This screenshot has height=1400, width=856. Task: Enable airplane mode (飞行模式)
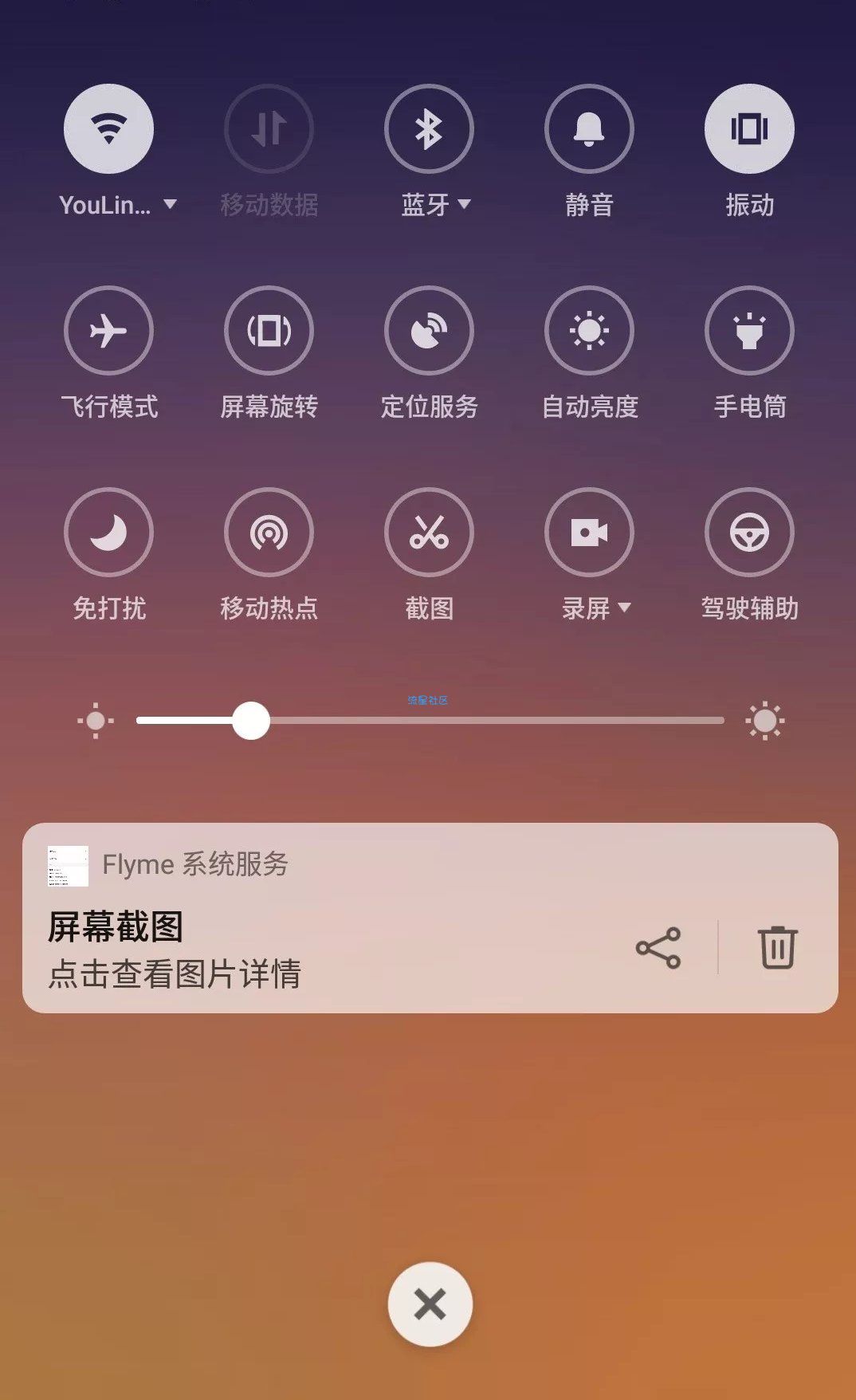pos(108,330)
